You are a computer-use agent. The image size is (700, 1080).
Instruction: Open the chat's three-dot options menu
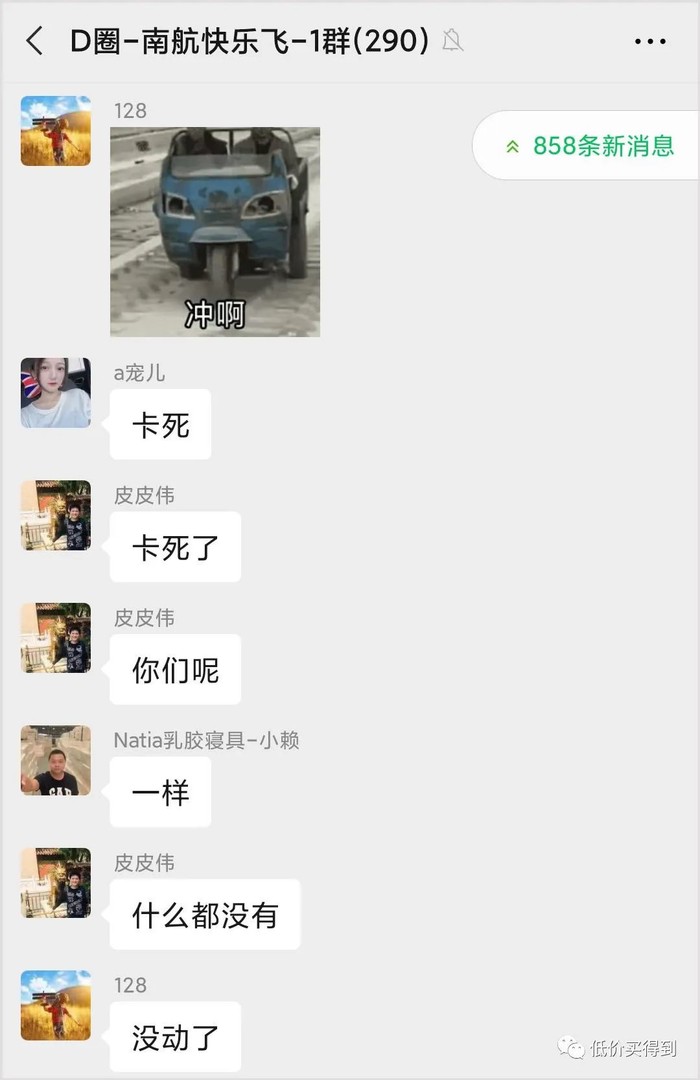coord(650,42)
